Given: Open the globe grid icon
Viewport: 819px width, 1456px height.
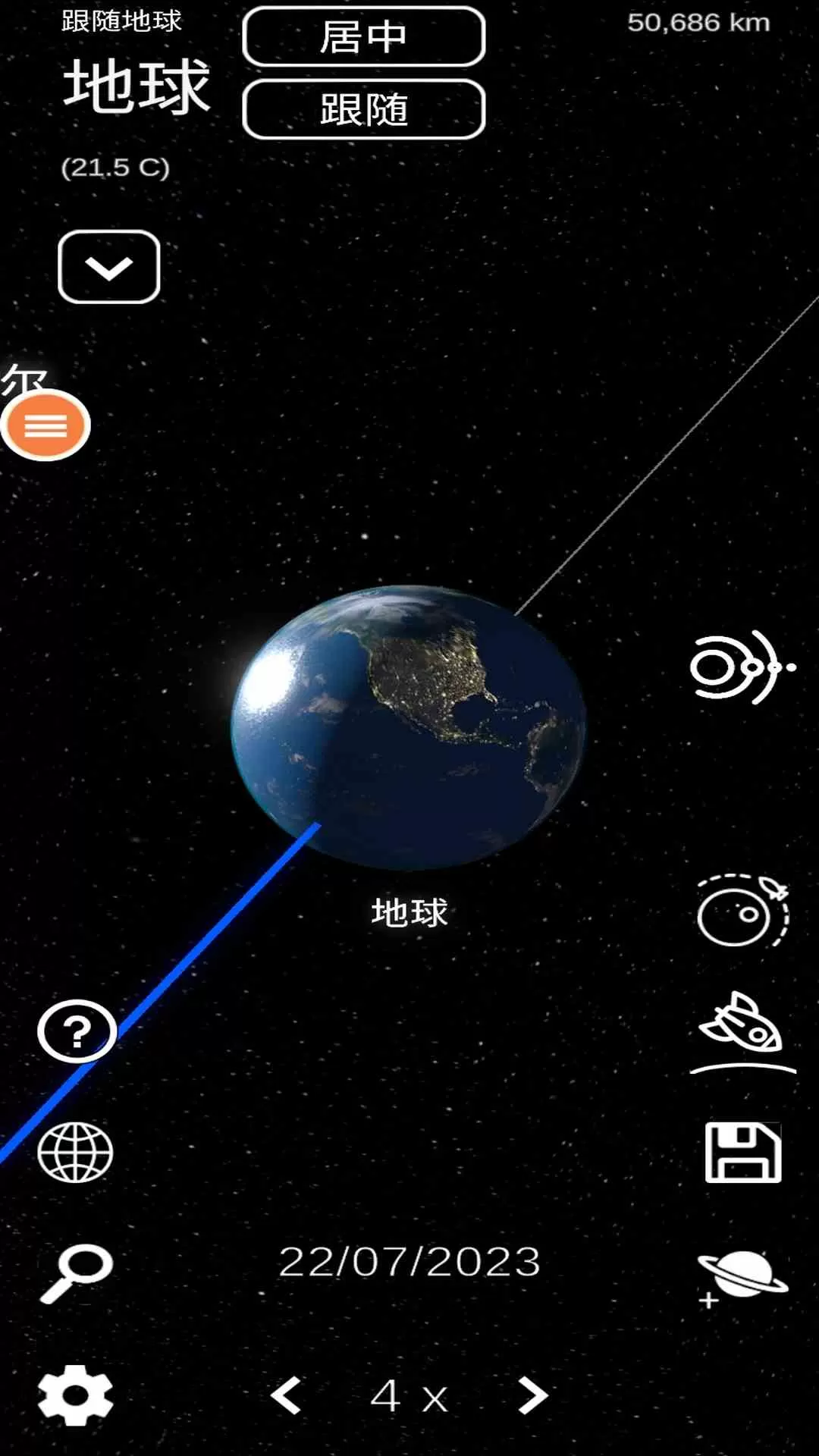Looking at the screenshot, I should pos(75,1153).
